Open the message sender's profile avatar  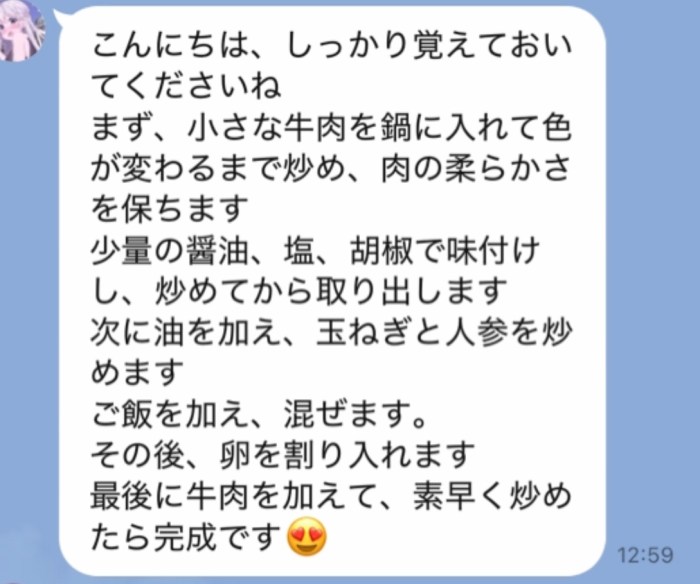[22, 28]
